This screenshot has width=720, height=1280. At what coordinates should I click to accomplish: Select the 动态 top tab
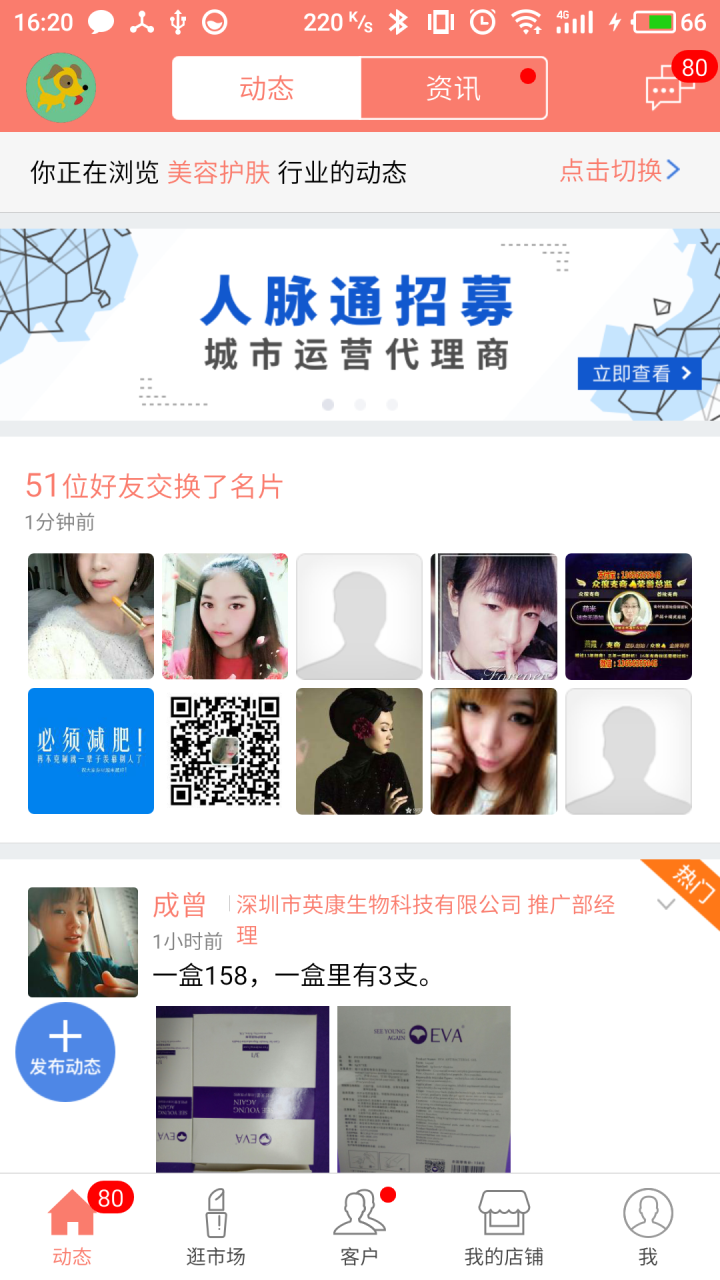pyautogui.click(x=266, y=88)
